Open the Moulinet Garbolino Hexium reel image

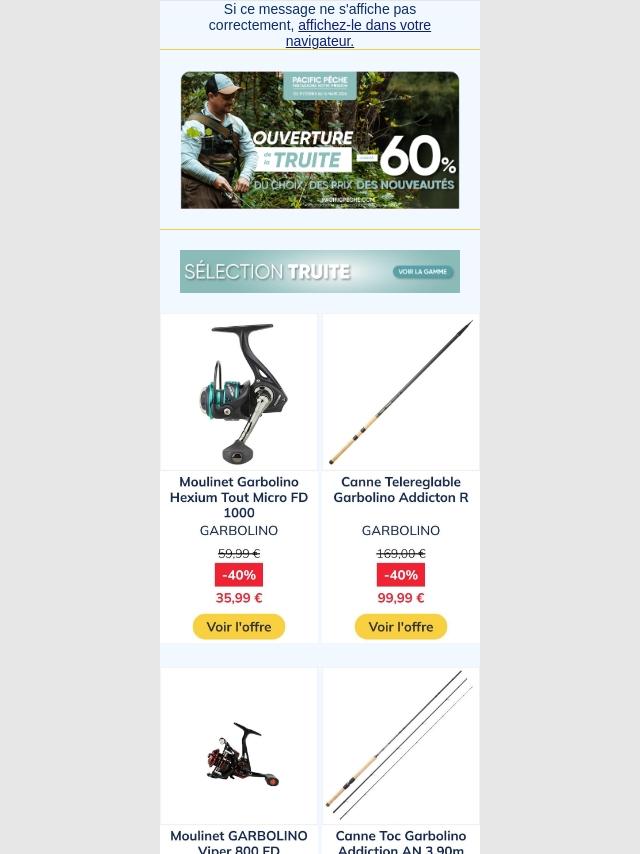[x=239, y=392]
